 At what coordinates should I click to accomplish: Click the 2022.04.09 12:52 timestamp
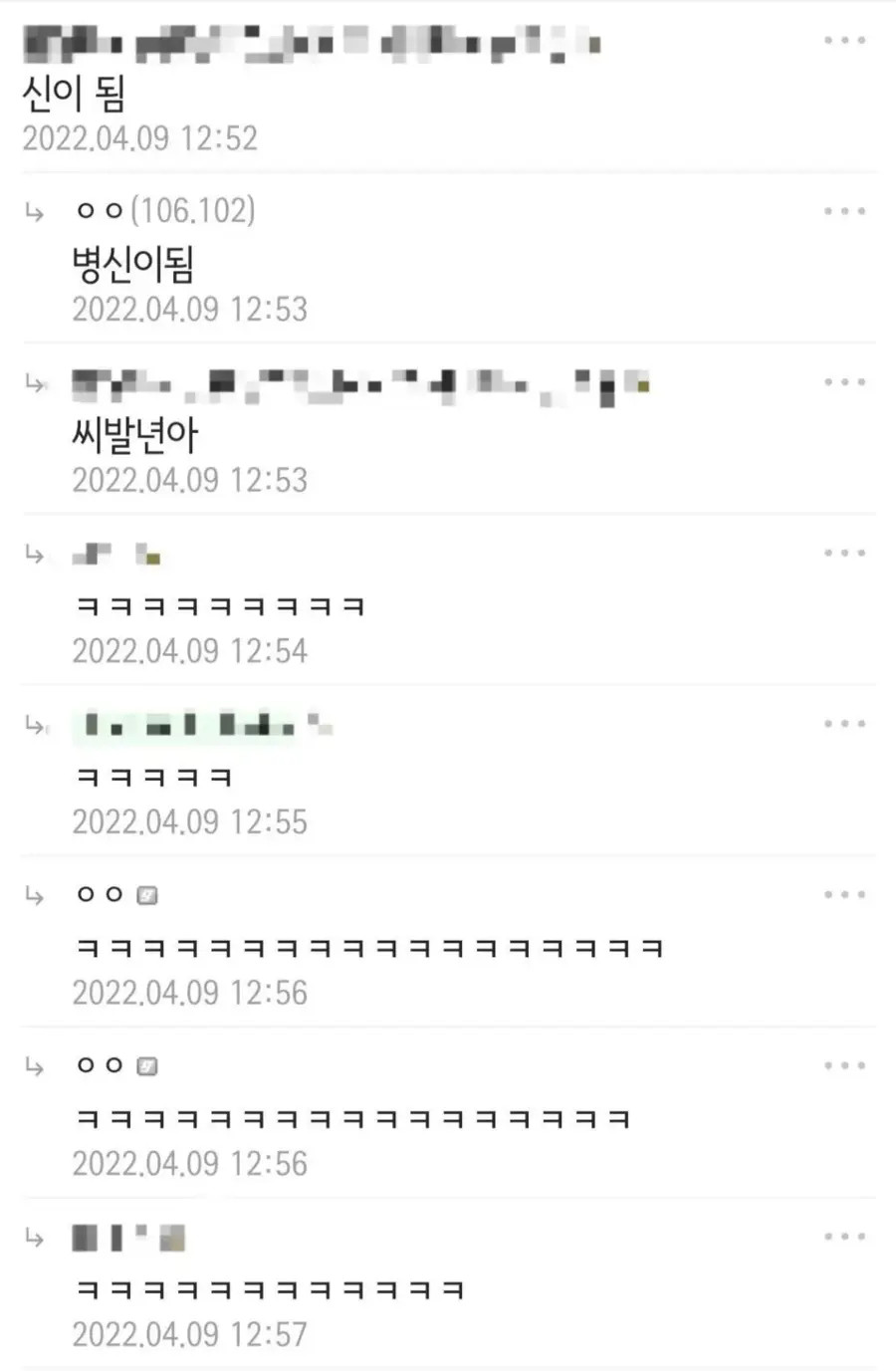[x=139, y=138]
